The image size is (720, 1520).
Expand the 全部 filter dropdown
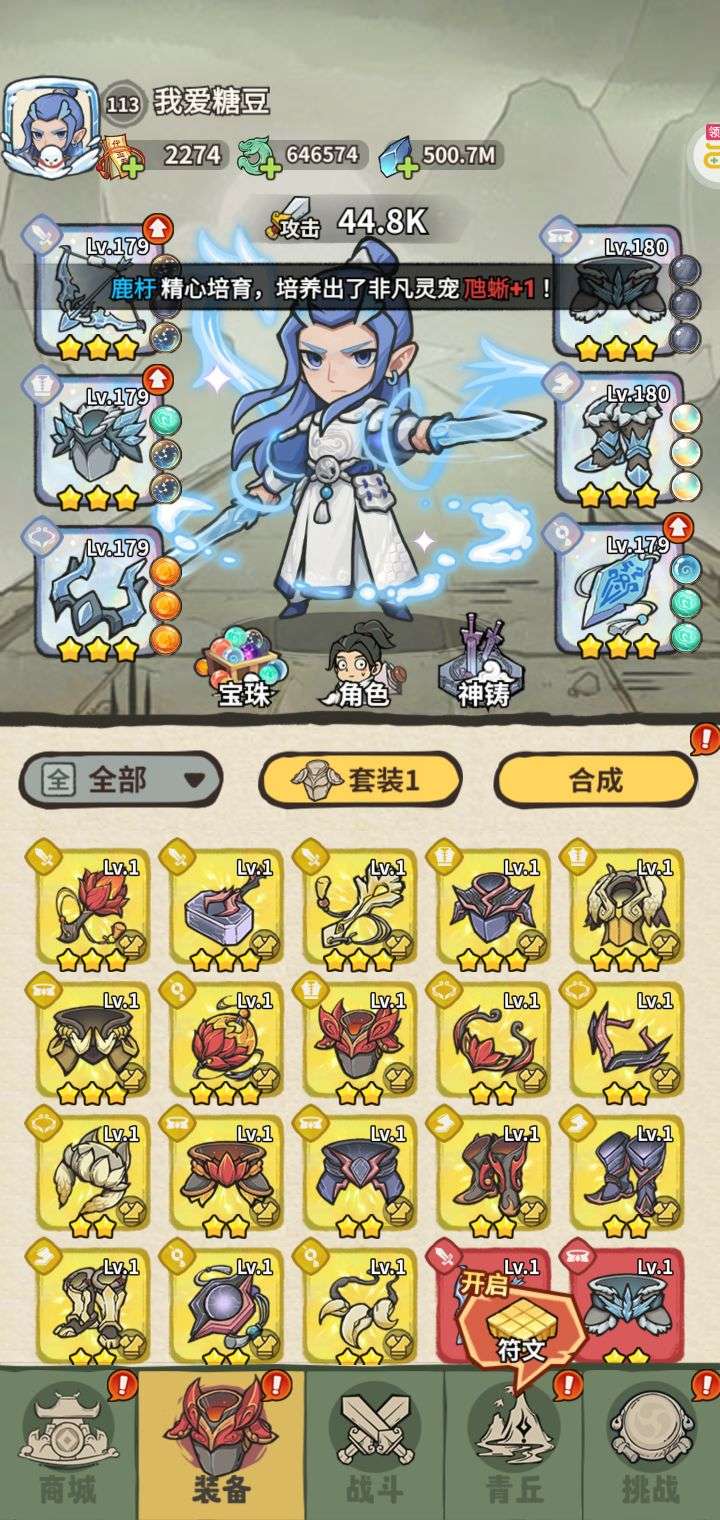(x=121, y=779)
